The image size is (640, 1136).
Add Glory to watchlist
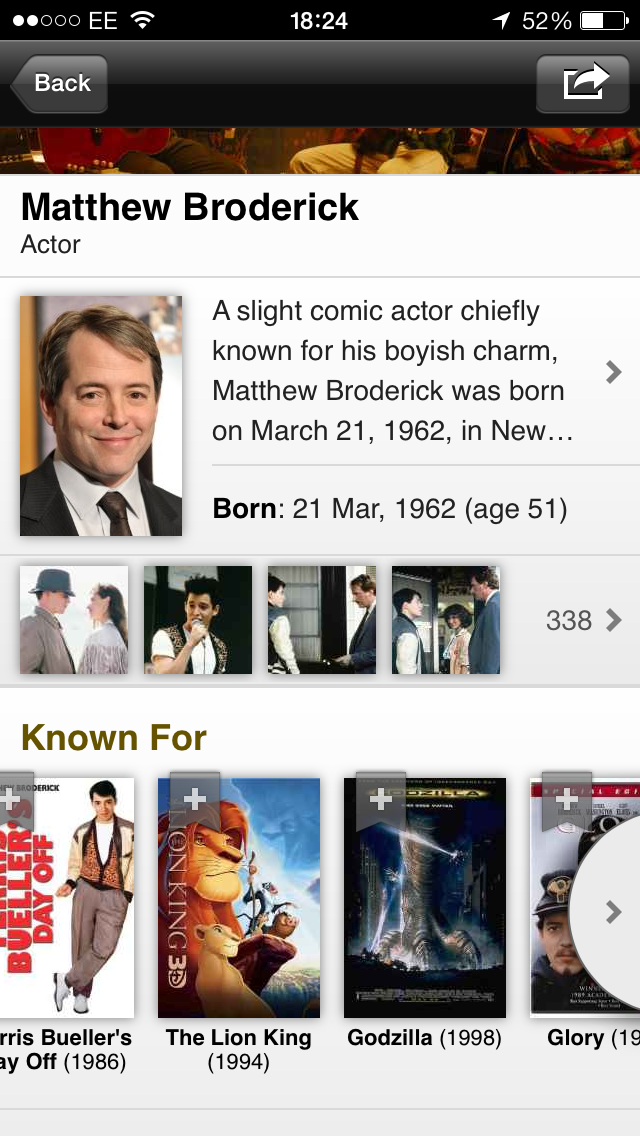566,798
